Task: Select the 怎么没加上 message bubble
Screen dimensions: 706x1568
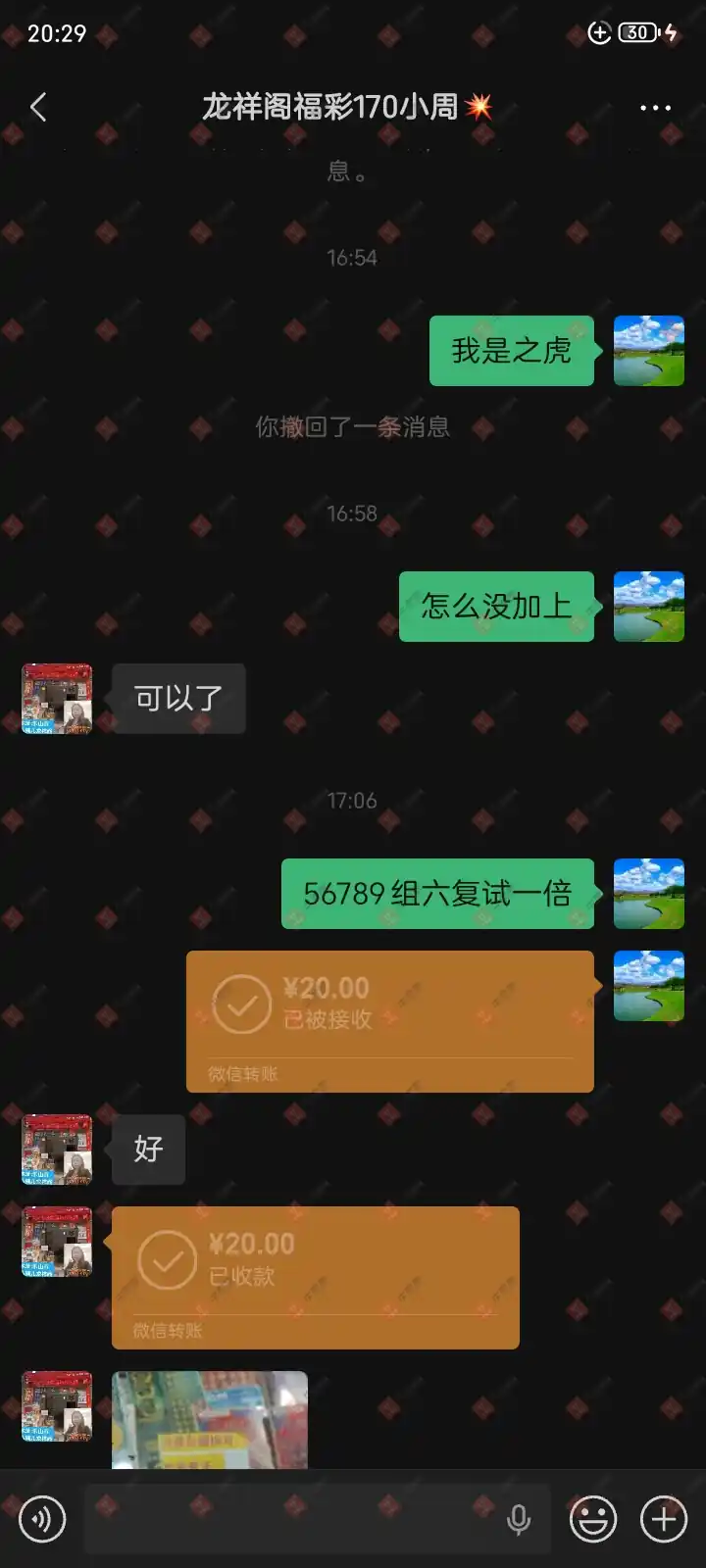Action: [x=496, y=608]
